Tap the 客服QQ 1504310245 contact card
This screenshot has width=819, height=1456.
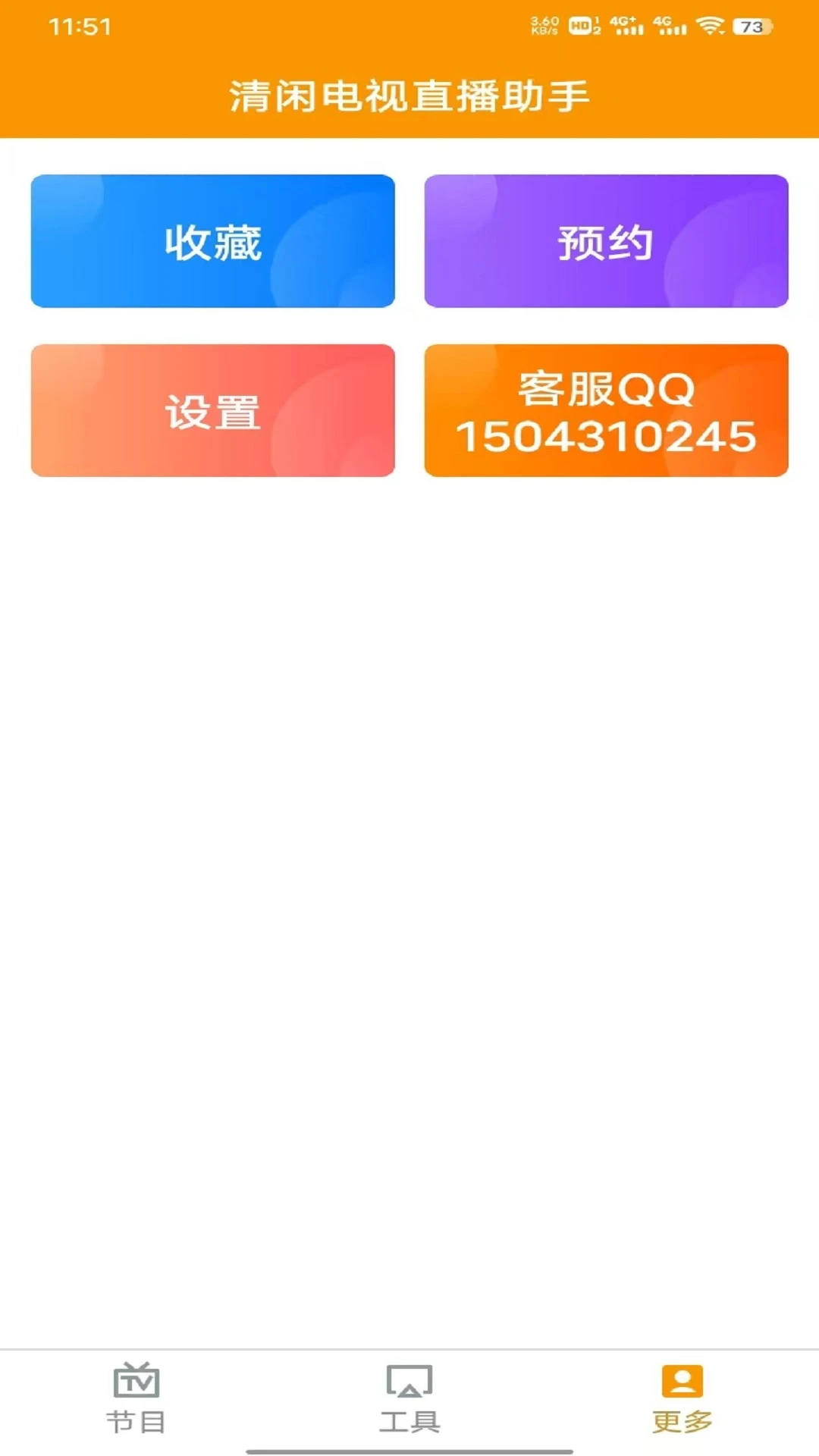tap(606, 409)
